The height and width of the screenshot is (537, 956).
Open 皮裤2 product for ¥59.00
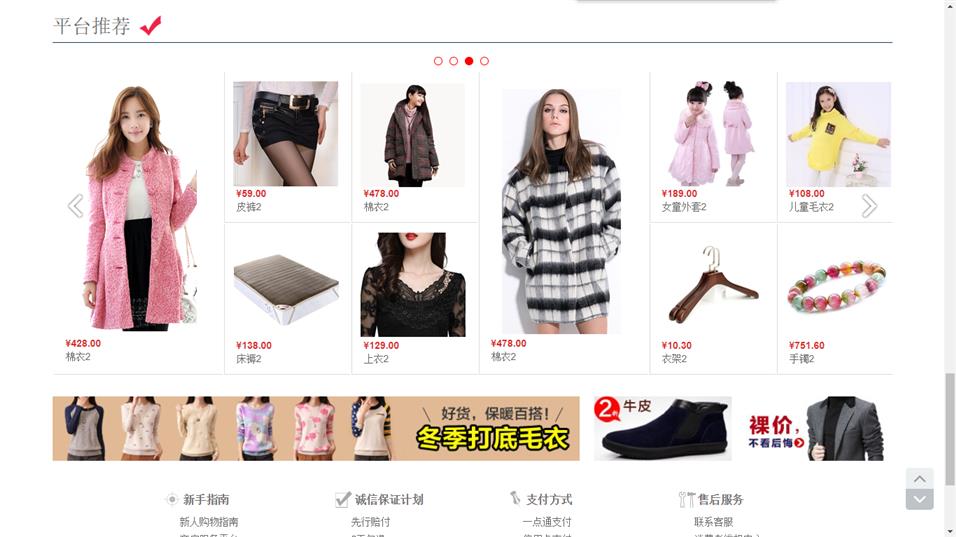point(286,134)
